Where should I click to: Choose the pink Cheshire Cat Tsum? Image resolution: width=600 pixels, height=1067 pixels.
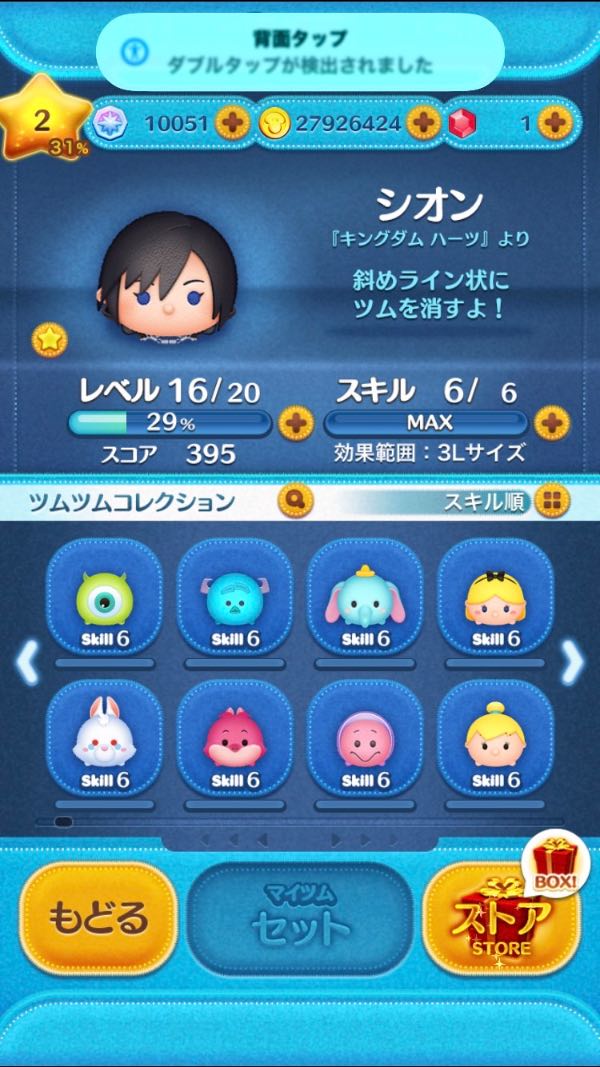(235, 740)
